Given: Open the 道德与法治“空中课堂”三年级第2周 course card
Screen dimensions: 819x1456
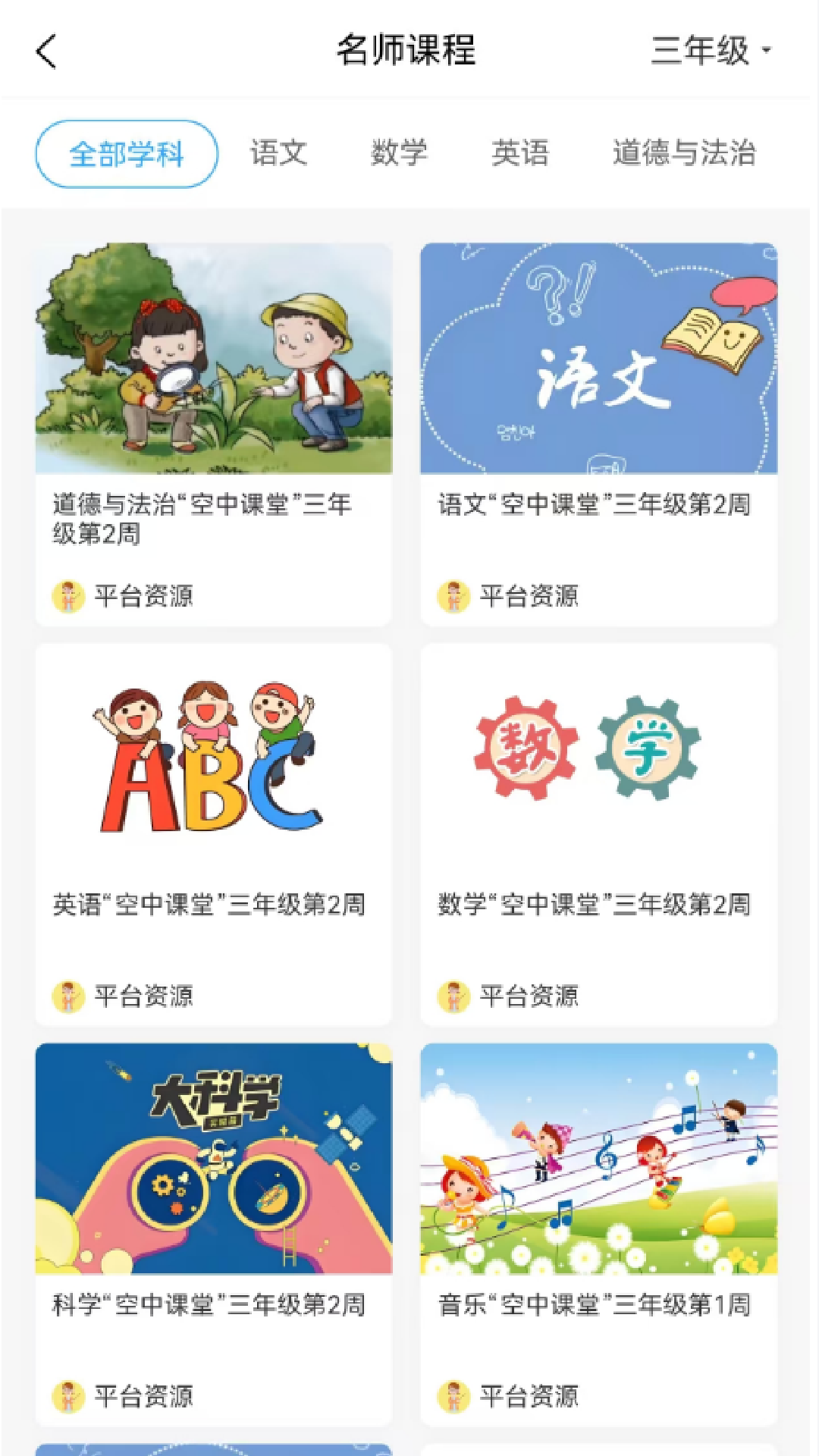Looking at the screenshot, I should click(x=214, y=435).
